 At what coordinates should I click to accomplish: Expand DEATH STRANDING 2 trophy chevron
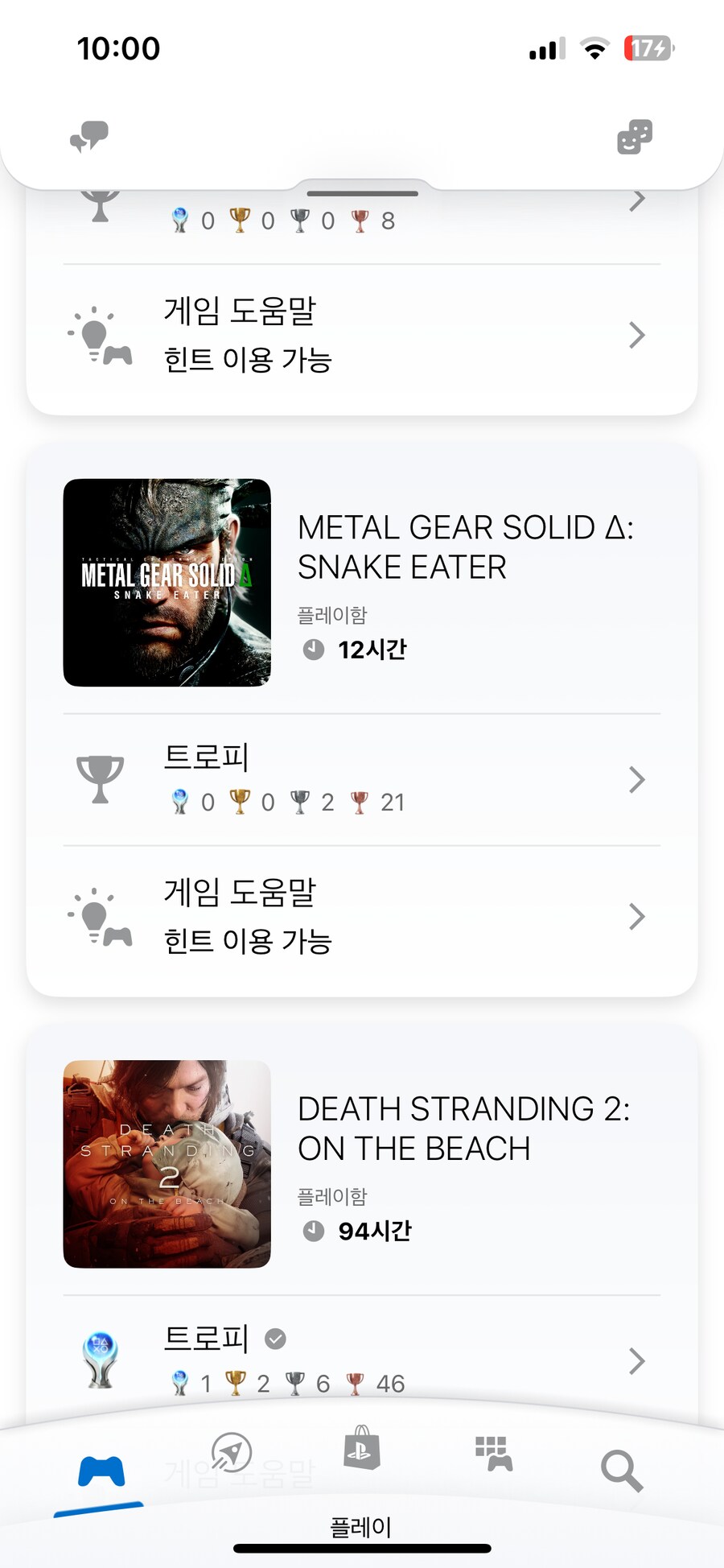[x=636, y=1360]
